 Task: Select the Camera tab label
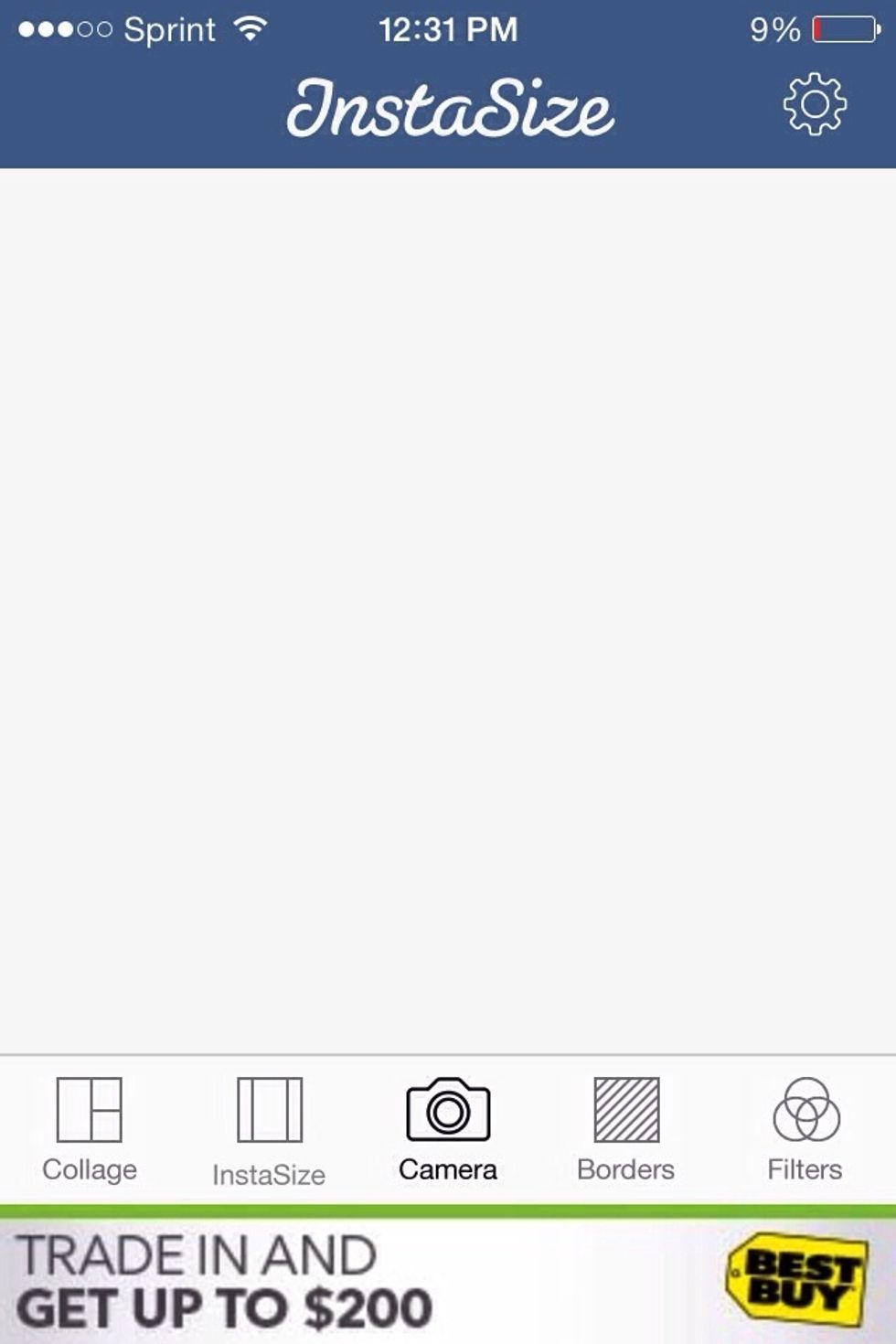(x=447, y=1168)
